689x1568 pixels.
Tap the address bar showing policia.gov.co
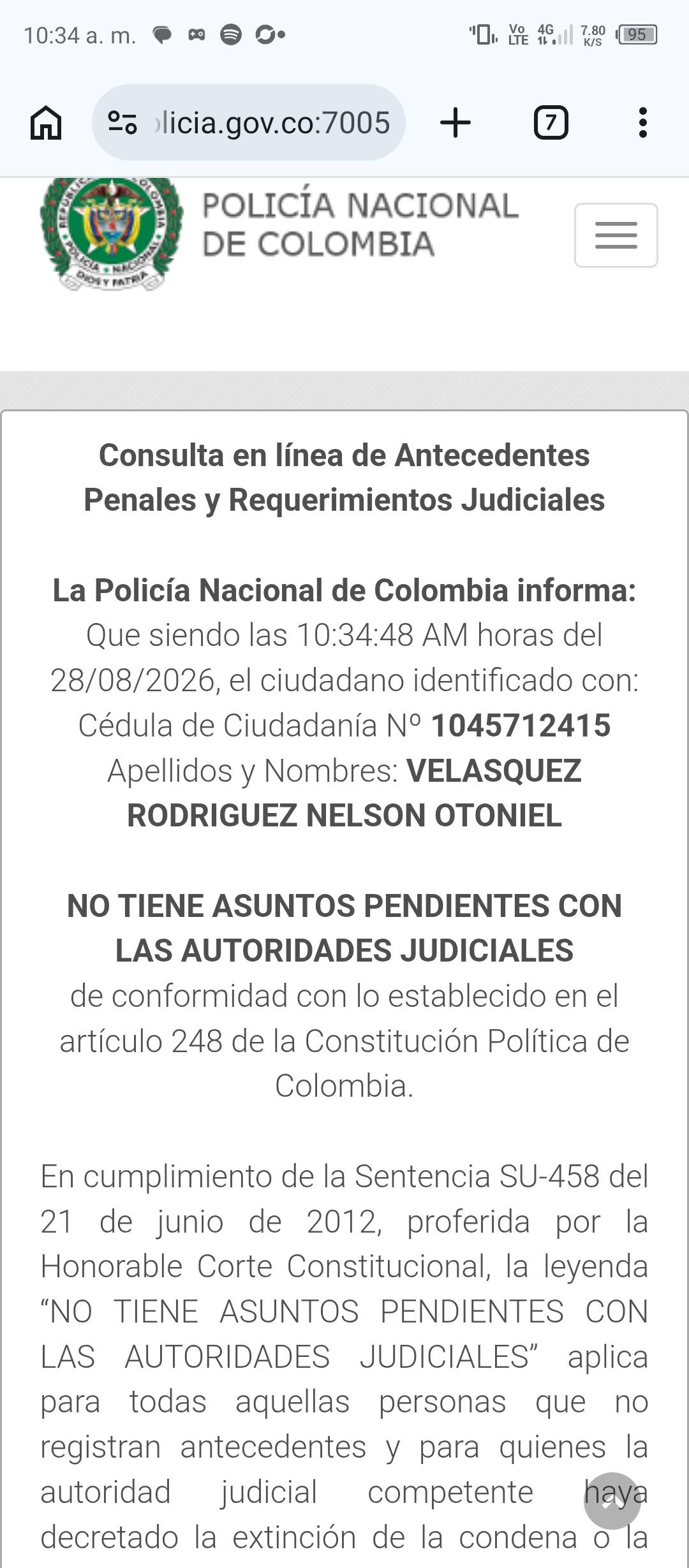click(x=249, y=122)
